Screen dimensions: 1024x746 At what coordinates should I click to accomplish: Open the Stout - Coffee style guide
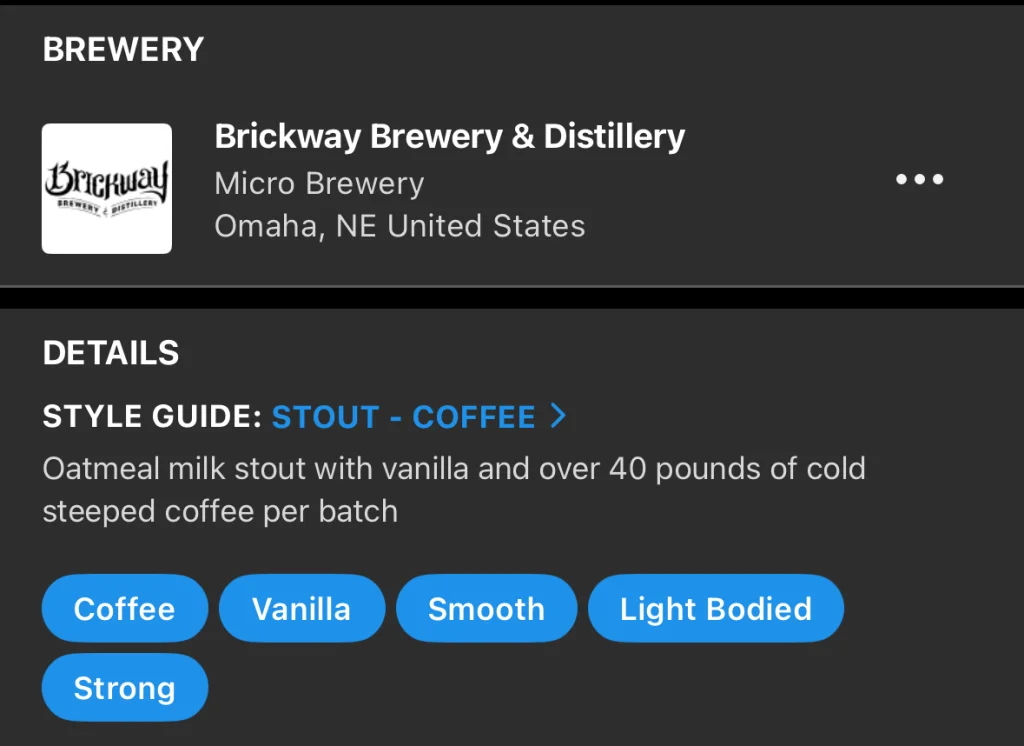tap(418, 417)
